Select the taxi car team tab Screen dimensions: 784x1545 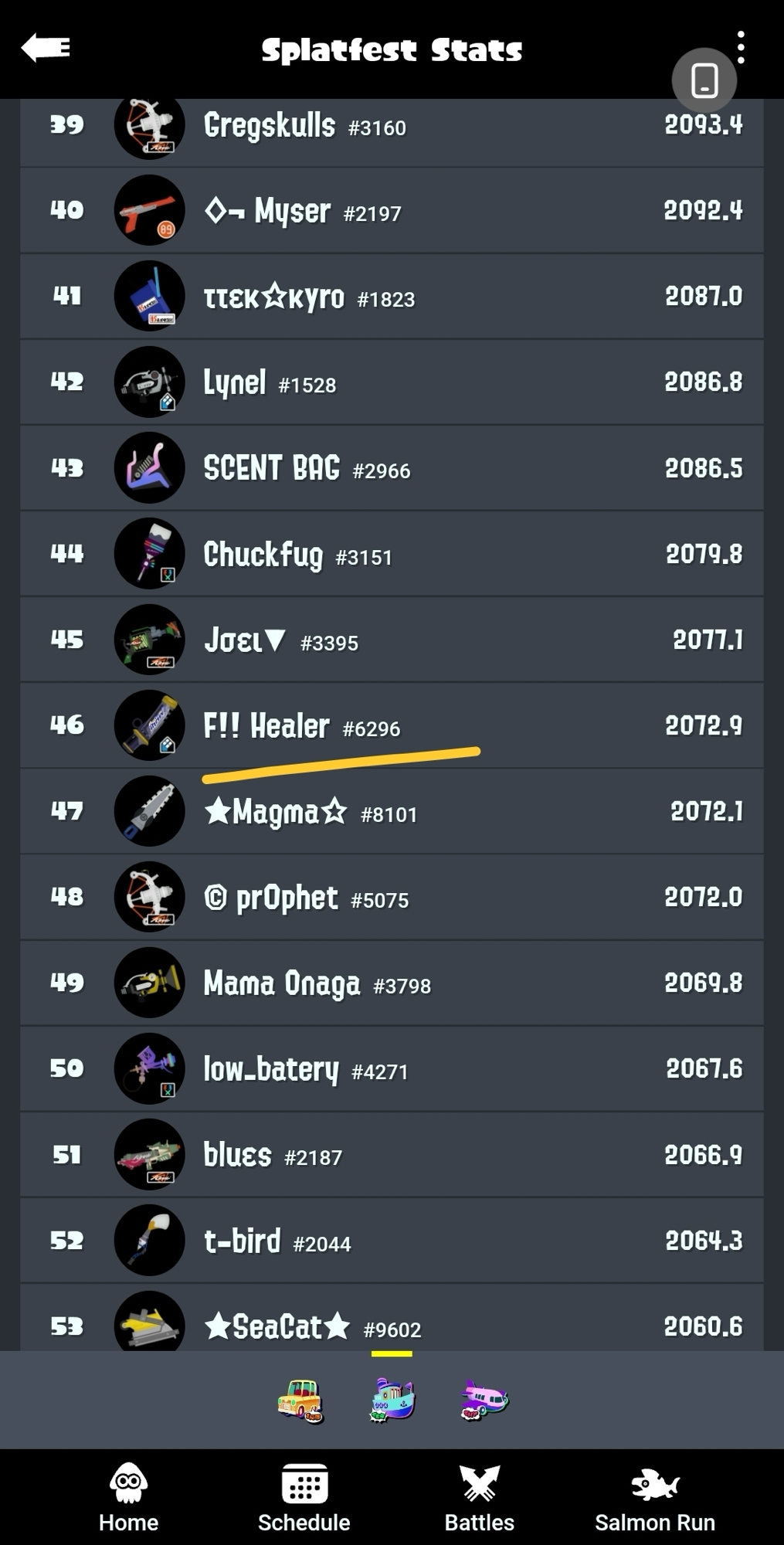tap(300, 1400)
